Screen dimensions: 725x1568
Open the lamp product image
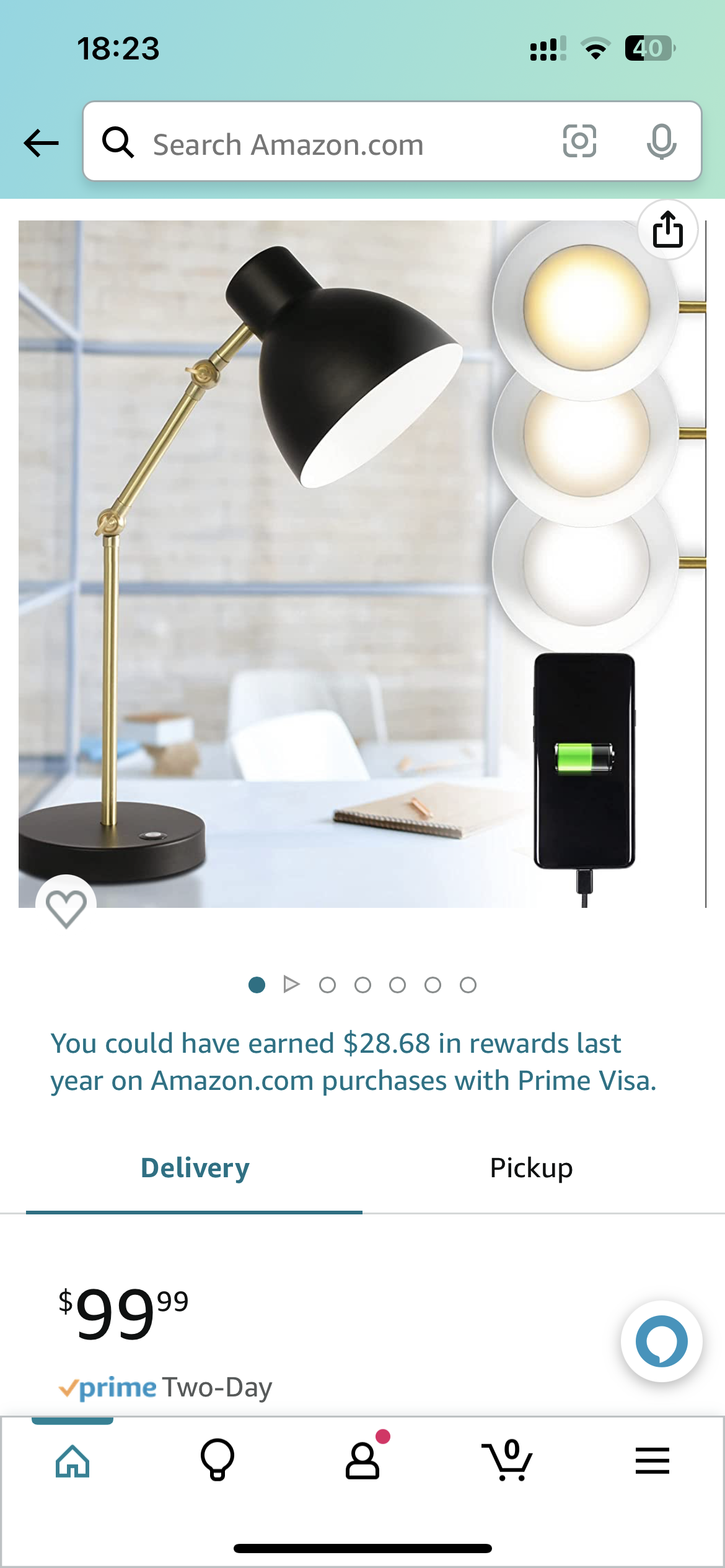point(362,564)
